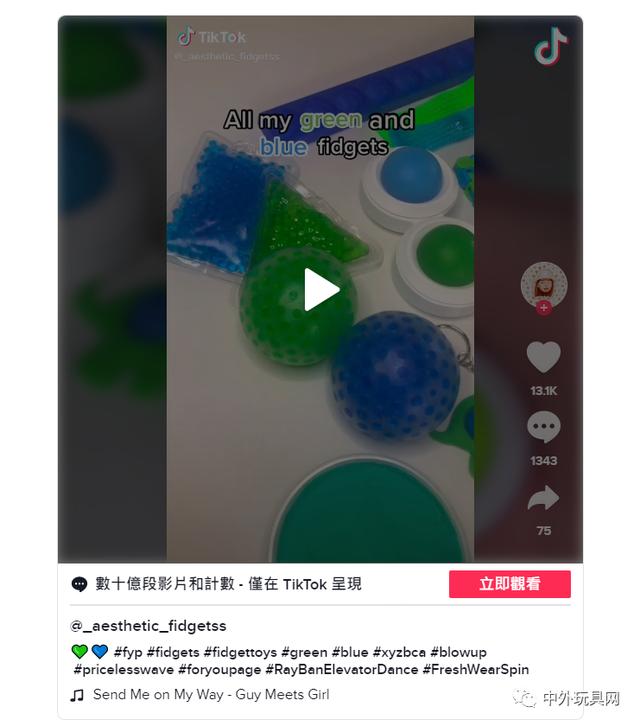The width and height of the screenshot is (640, 726).
Task: Open the creator's profile avatar
Action: [x=543, y=285]
